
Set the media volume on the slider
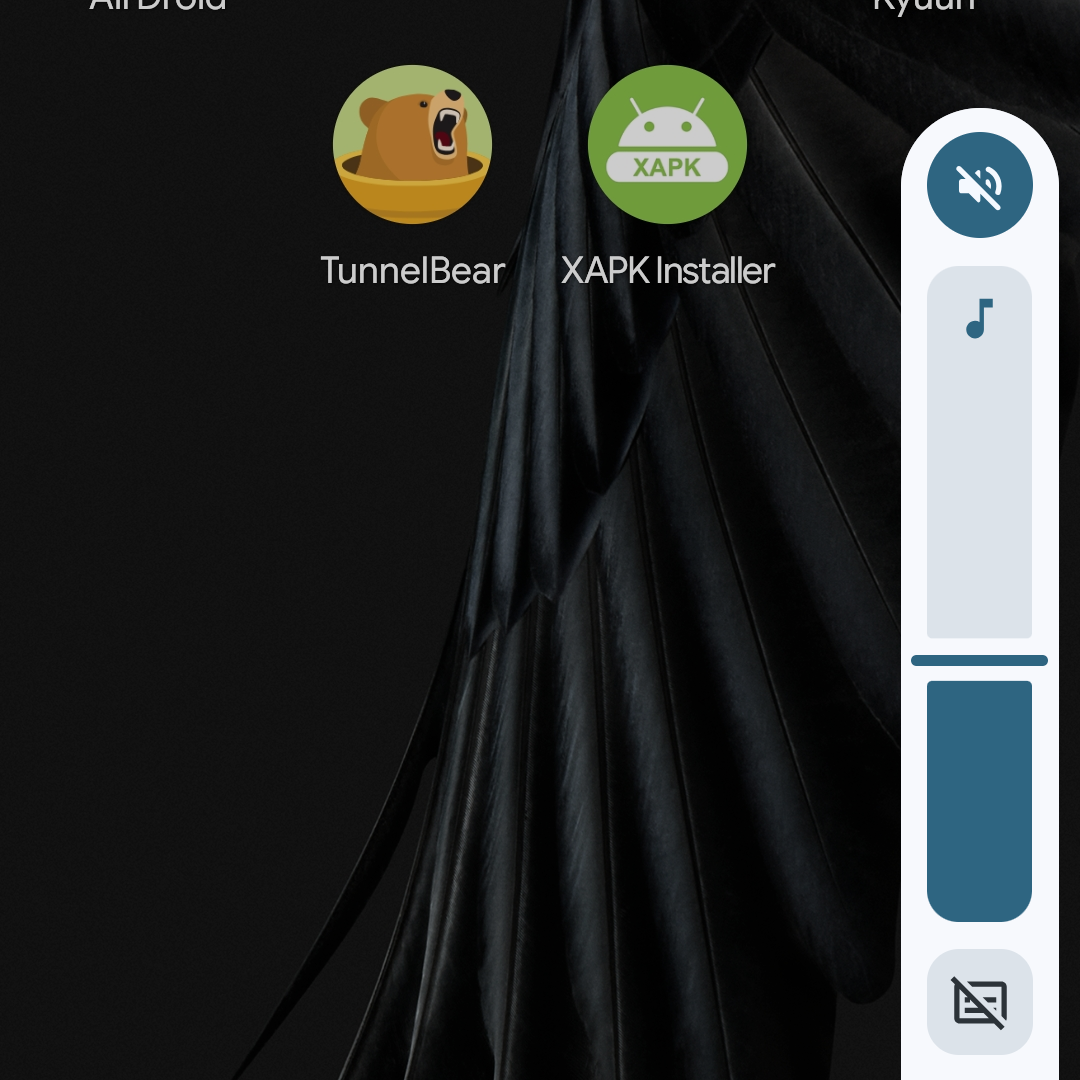[979, 594]
